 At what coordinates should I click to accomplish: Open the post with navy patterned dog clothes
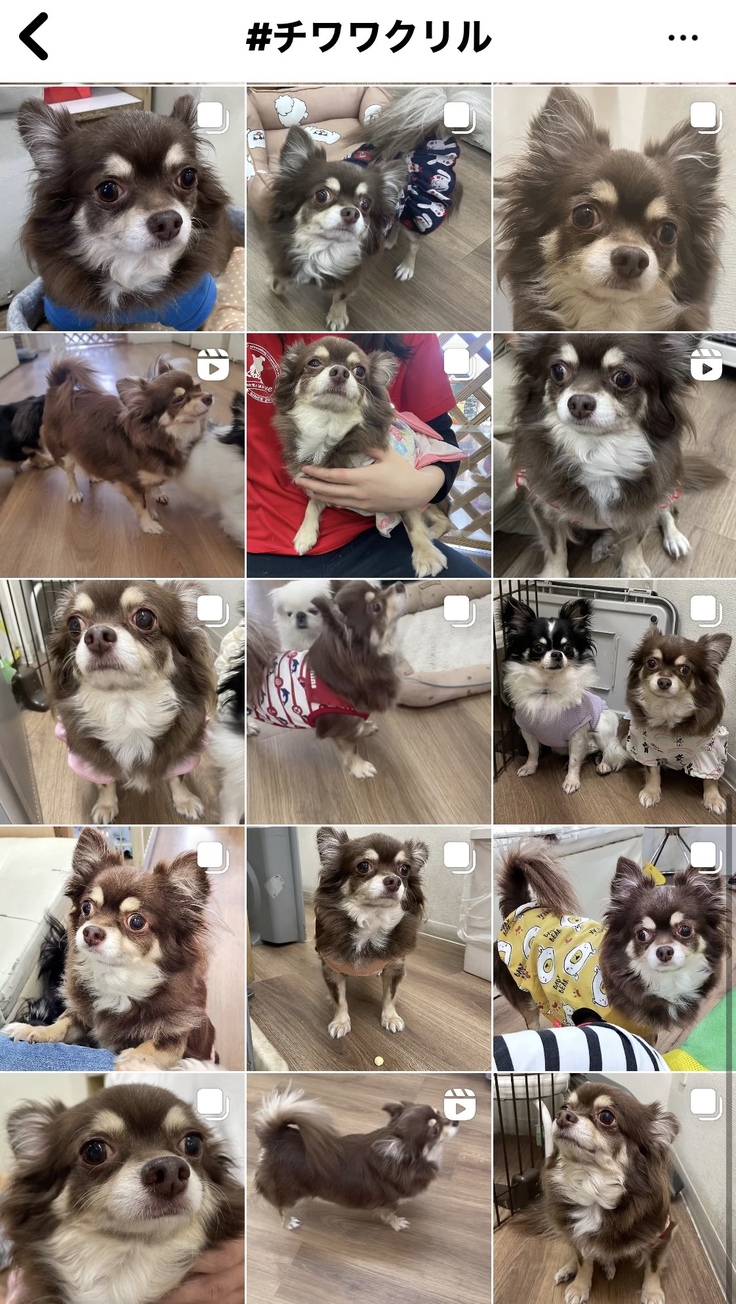pyautogui.click(x=368, y=208)
